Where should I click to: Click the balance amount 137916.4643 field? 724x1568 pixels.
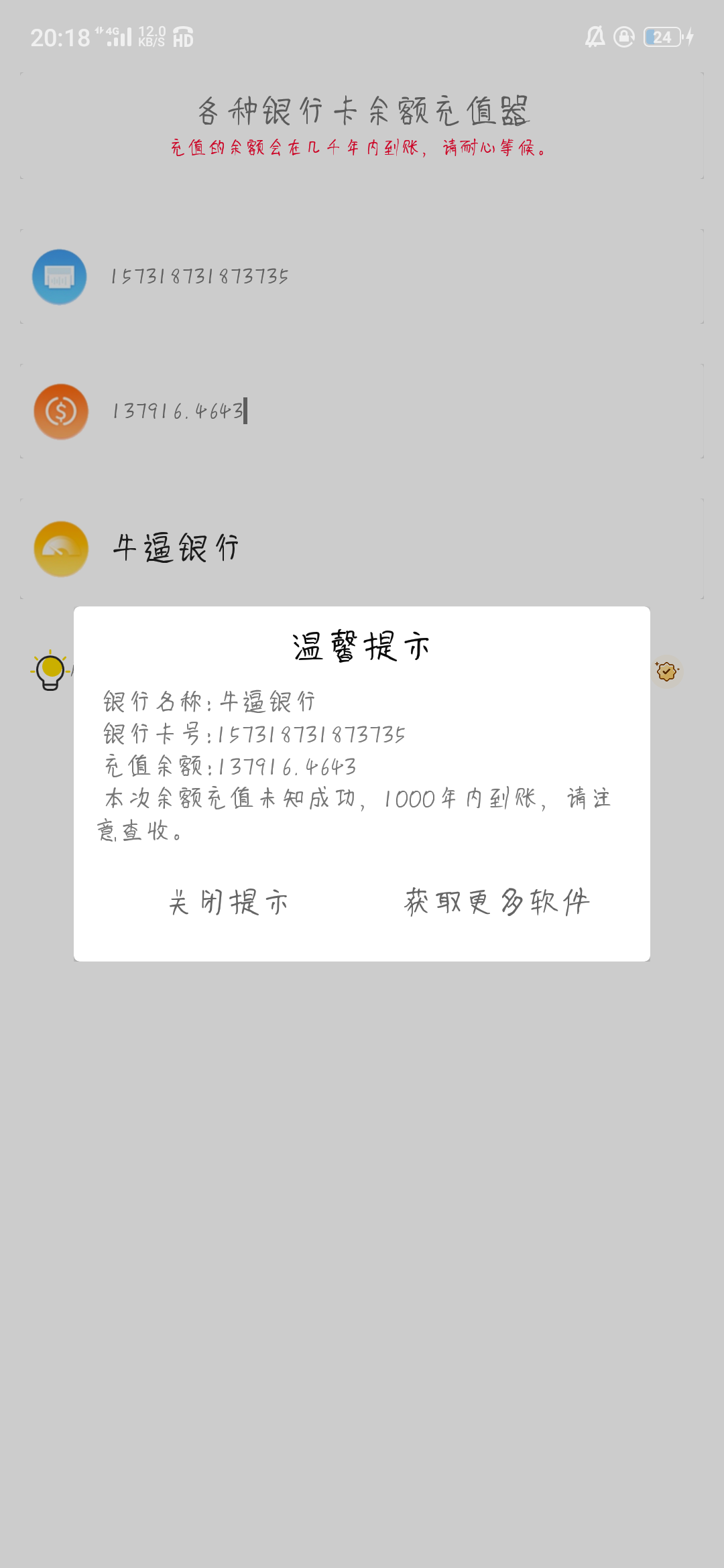click(179, 411)
